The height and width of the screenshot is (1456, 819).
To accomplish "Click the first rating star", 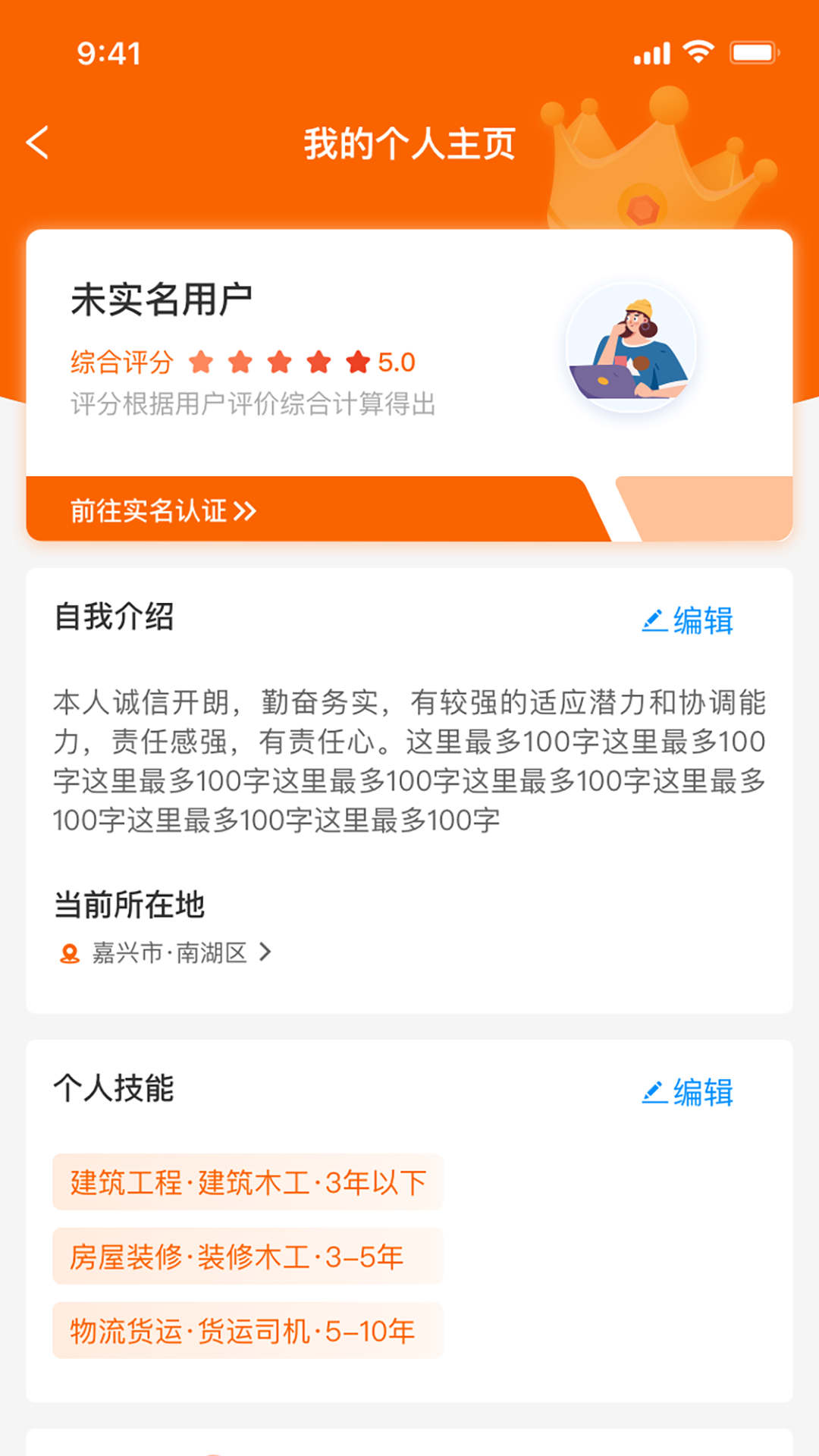I will 201,362.
